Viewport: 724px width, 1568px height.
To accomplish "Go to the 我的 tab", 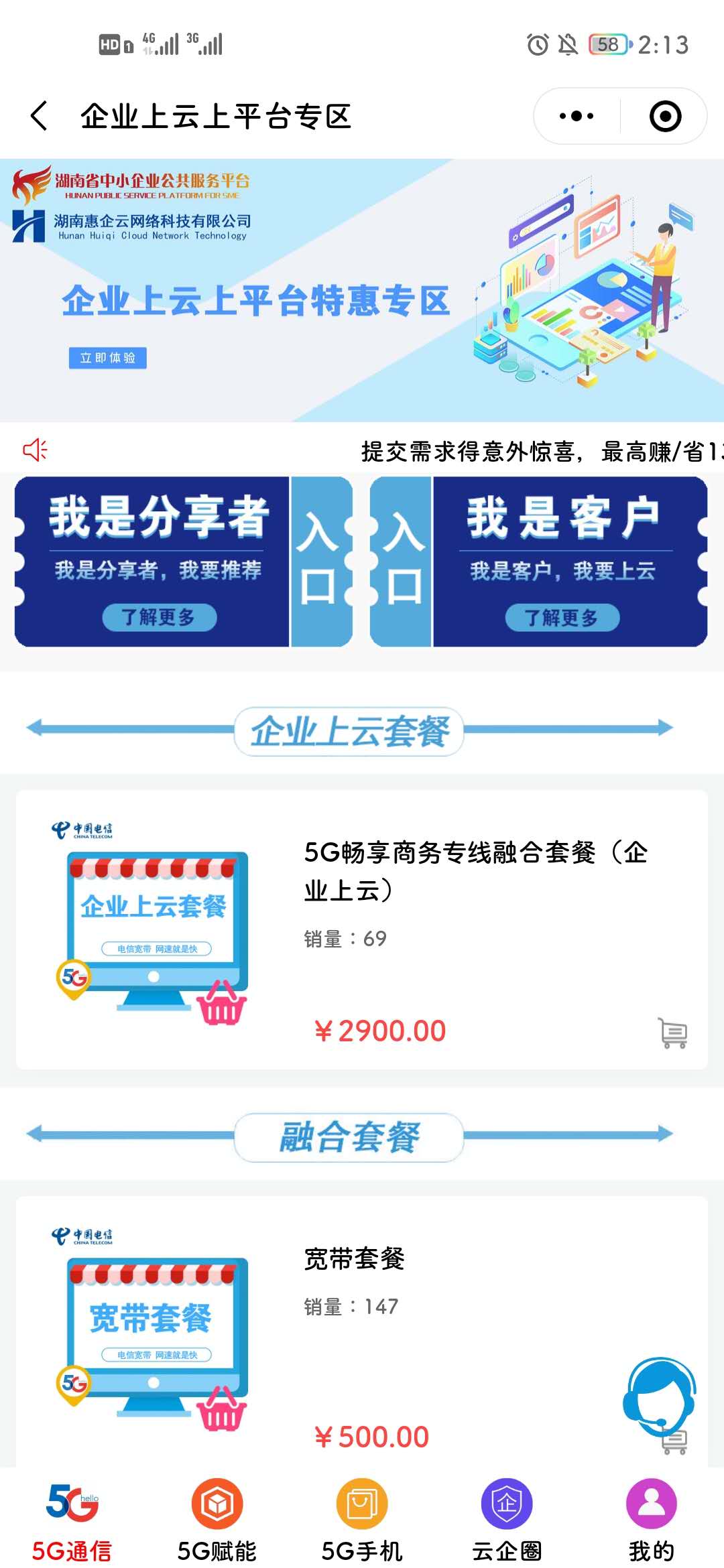I will click(x=651, y=1518).
